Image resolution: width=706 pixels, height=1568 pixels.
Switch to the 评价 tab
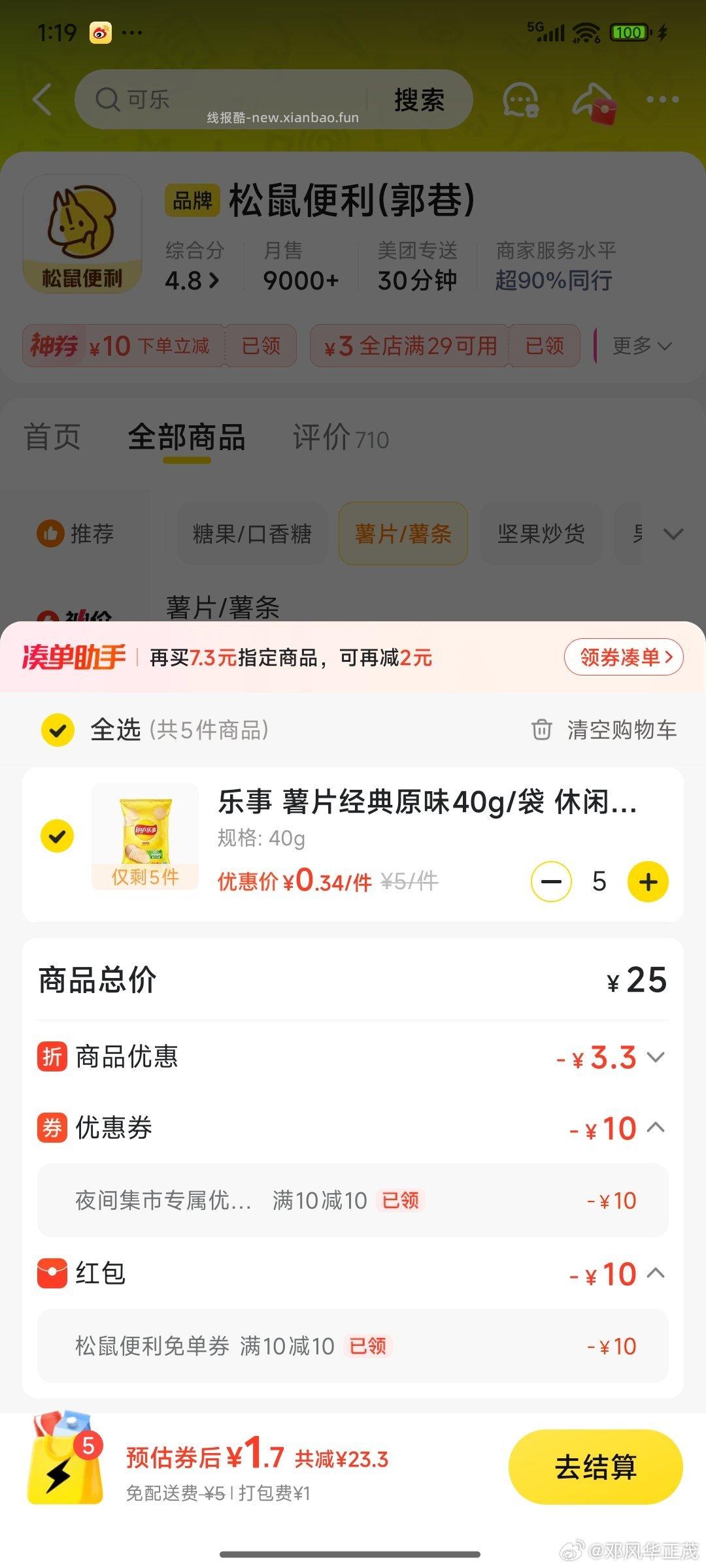(340, 438)
